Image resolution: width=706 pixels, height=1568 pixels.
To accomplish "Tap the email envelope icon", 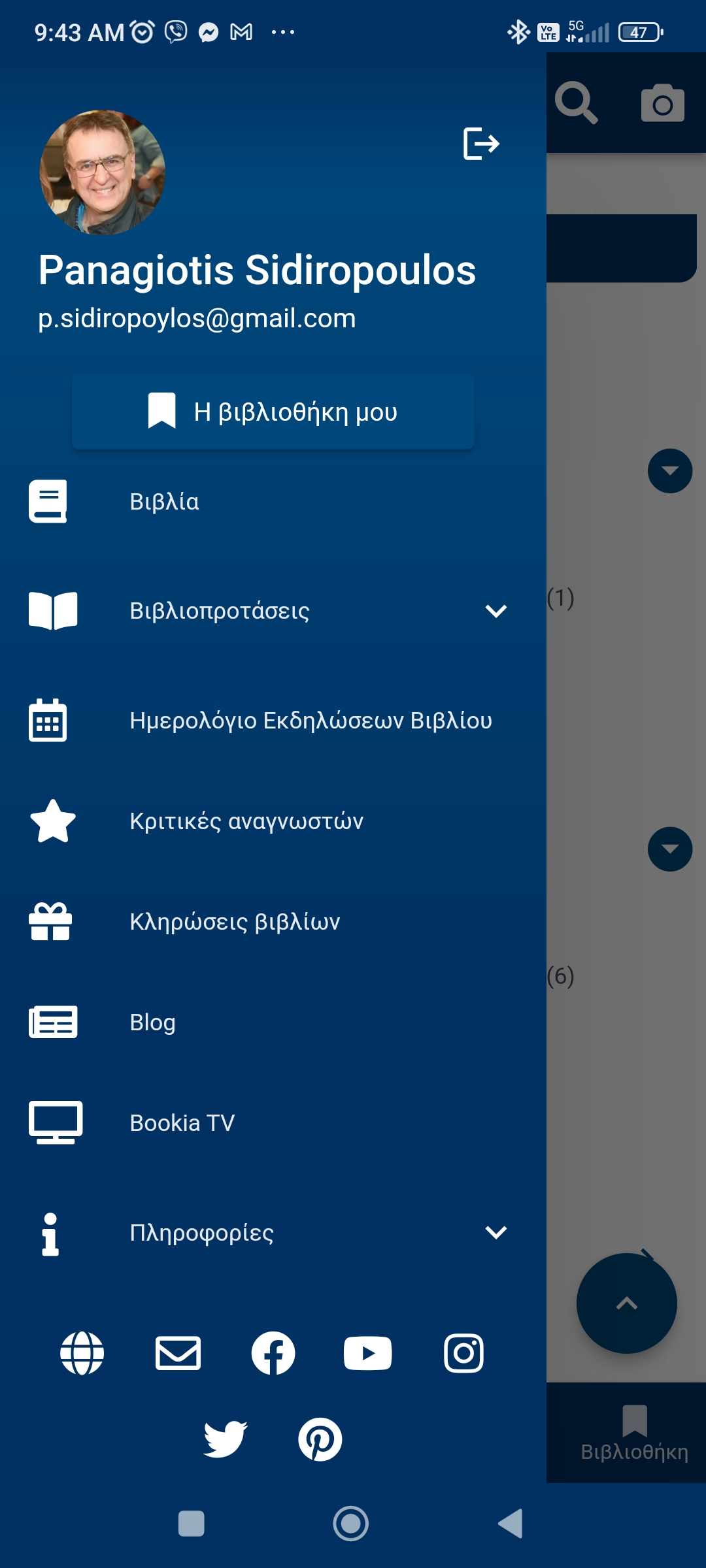I will click(x=178, y=1353).
